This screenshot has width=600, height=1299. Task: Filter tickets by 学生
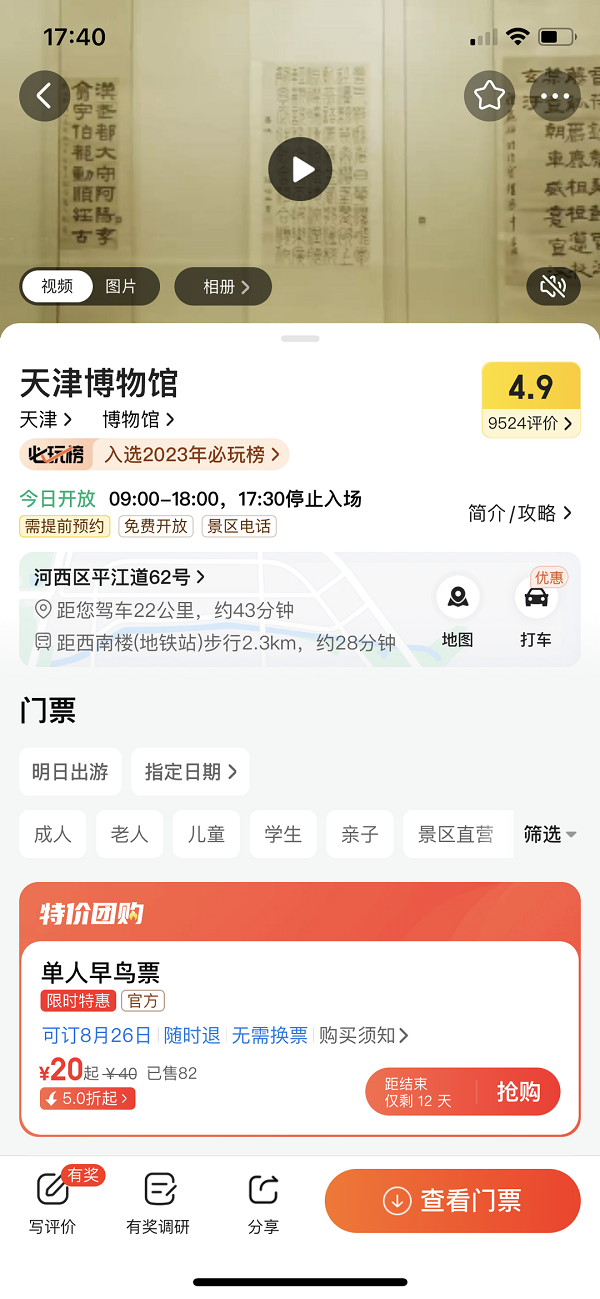(283, 834)
